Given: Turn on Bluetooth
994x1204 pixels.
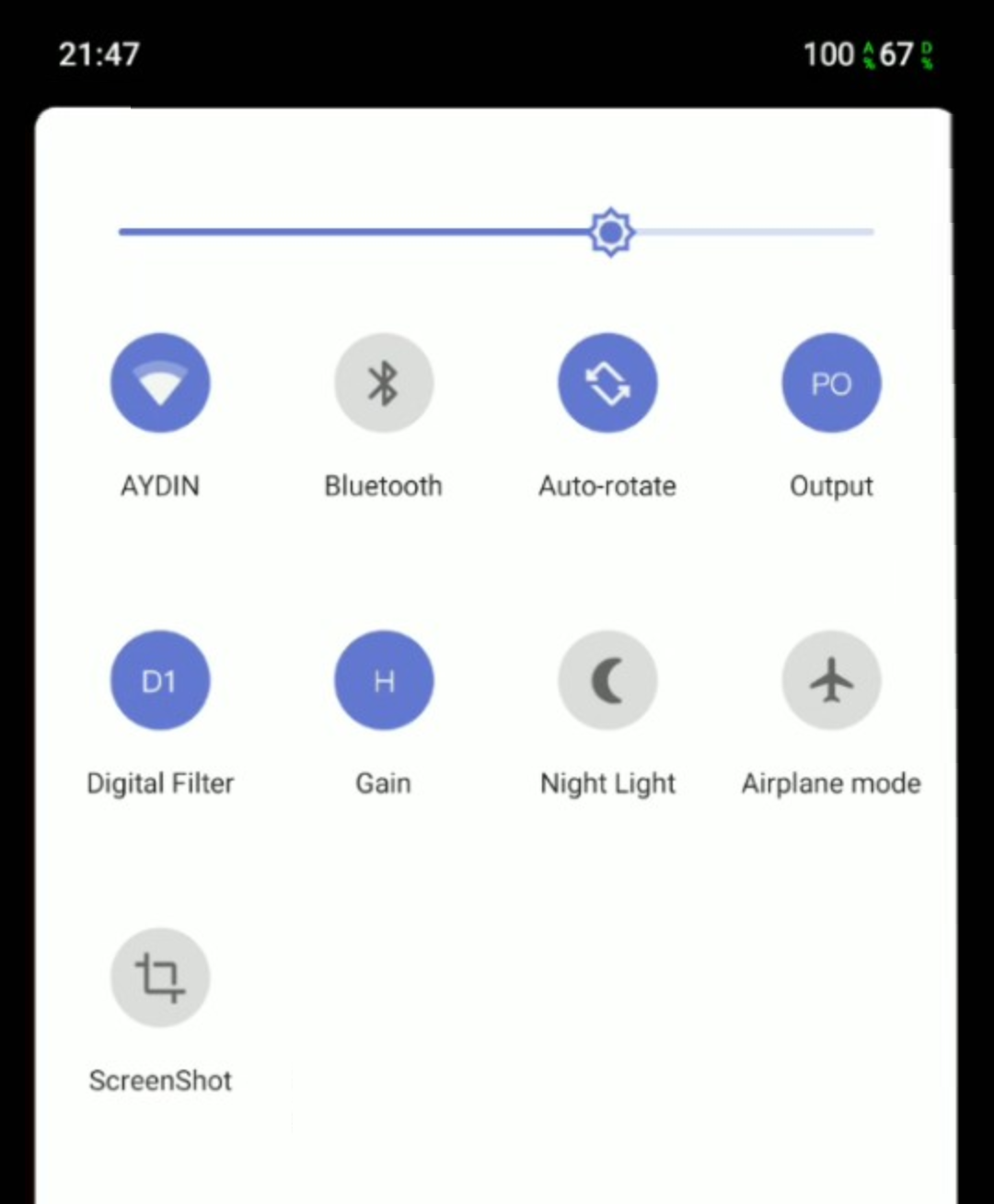Looking at the screenshot, I should click(x=383, y=383).
